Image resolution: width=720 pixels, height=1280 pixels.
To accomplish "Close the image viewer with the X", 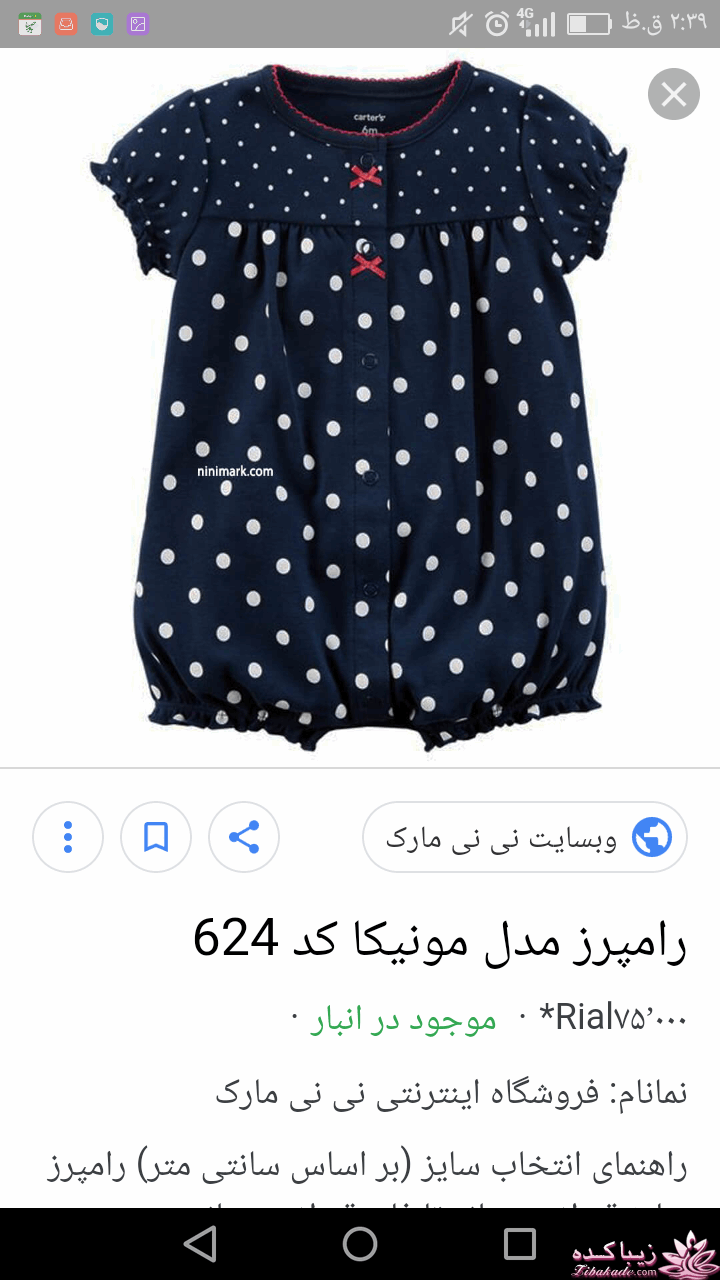I will click(673, 94).
